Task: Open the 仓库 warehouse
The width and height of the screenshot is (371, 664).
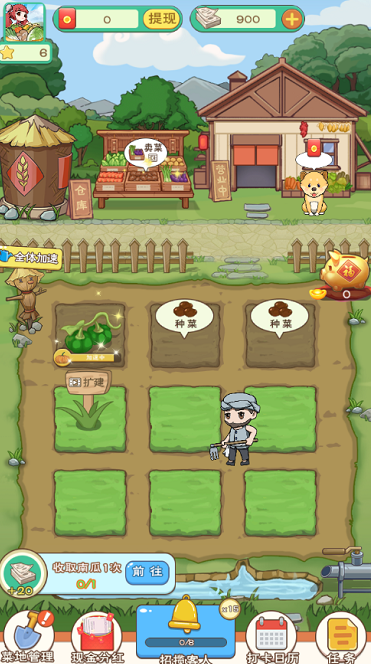Action: click(80, 199)
